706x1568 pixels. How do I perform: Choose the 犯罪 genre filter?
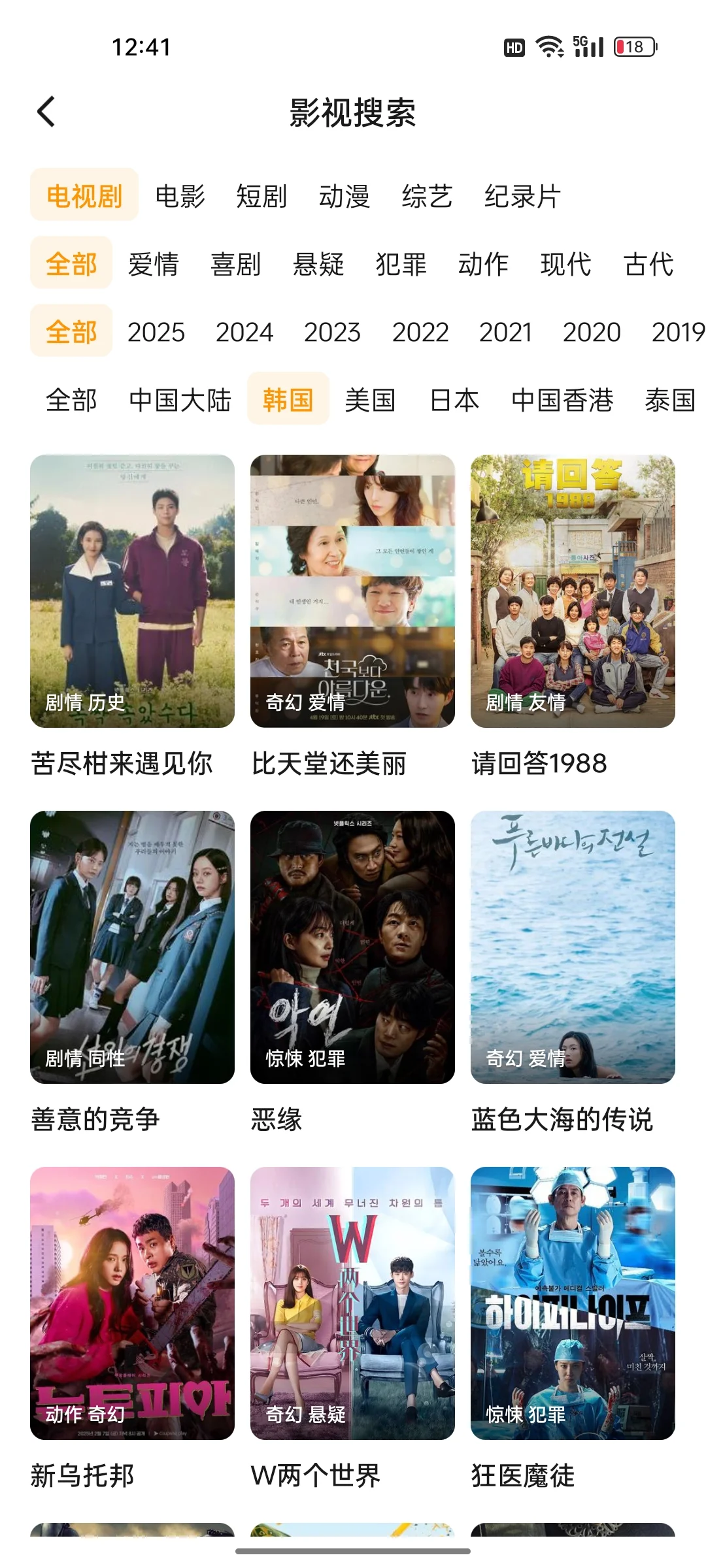click(x=401, y=264)
